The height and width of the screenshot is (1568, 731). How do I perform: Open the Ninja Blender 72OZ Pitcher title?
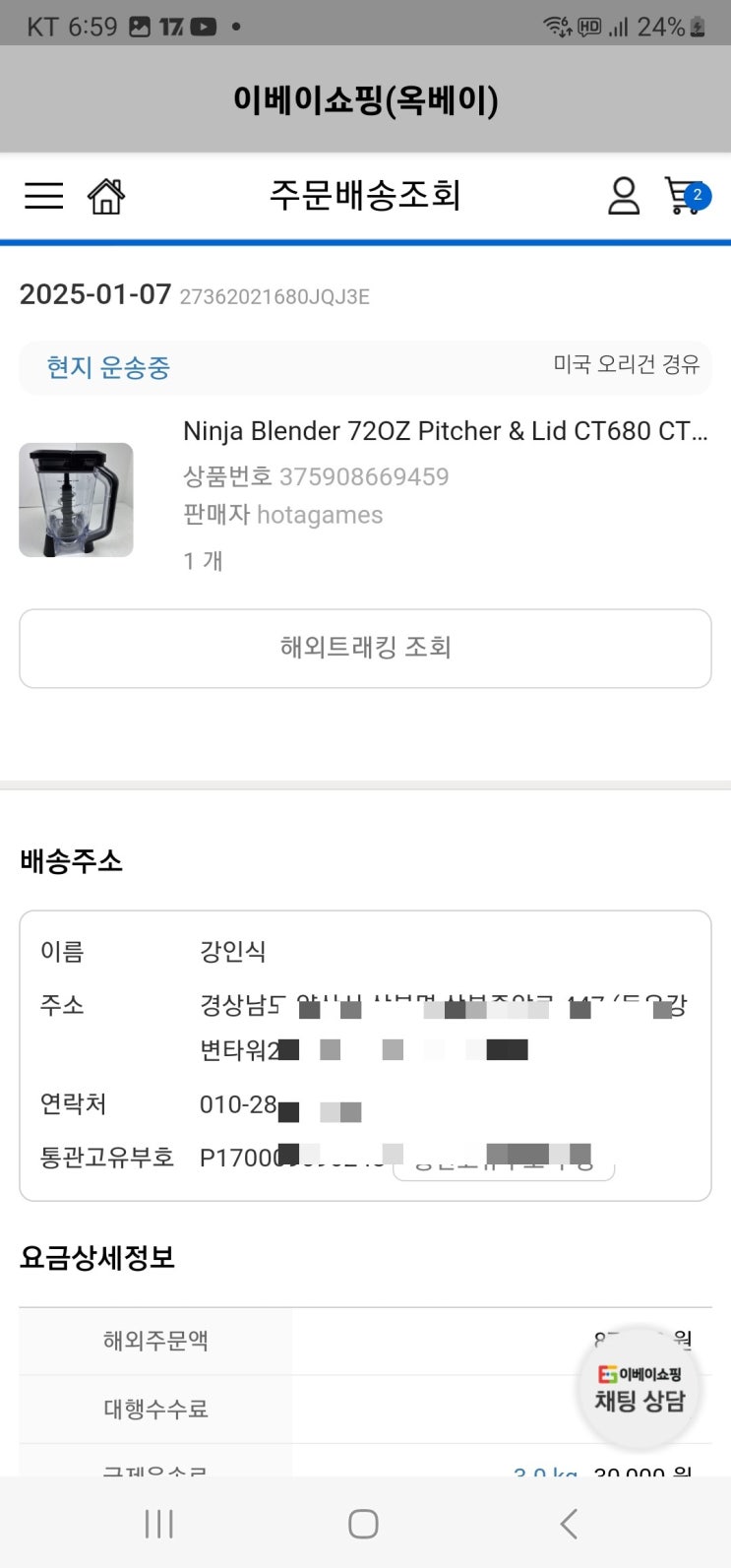(445, 431)
